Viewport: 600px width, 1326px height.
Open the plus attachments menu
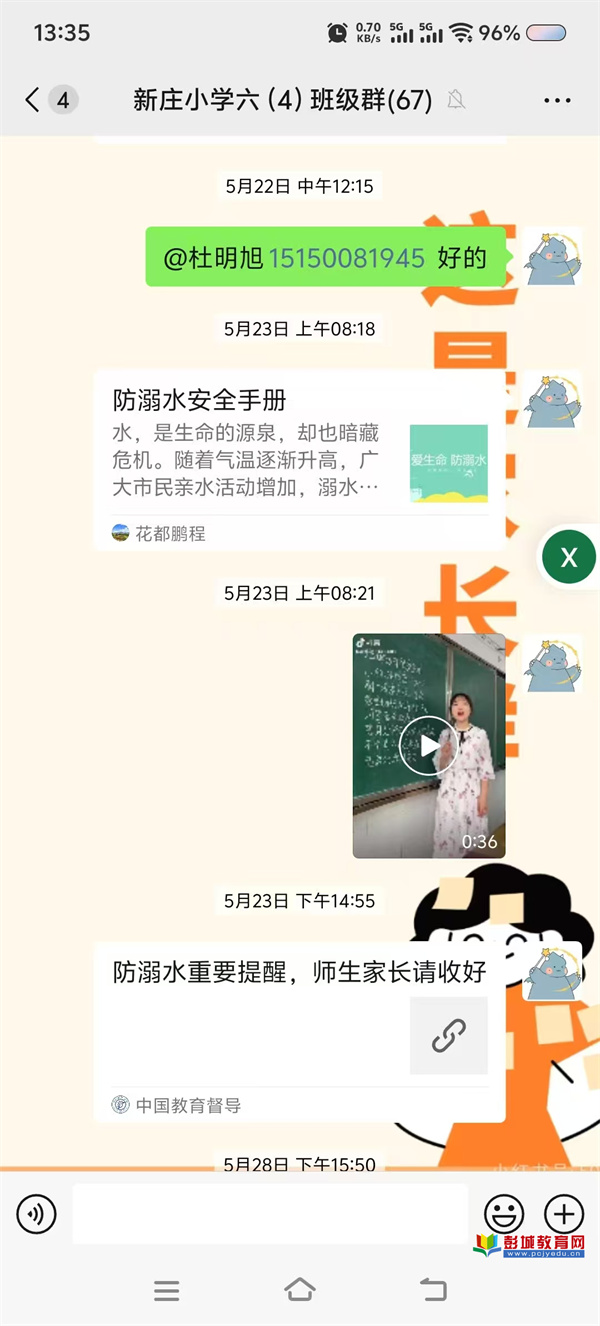(x=563, y=1214)
